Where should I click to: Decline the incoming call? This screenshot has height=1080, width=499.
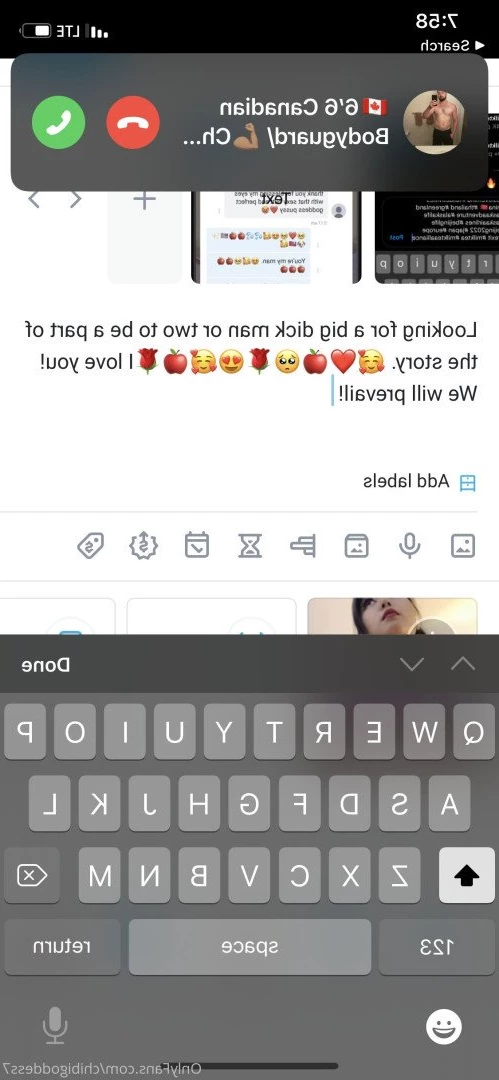coord(133,123)
